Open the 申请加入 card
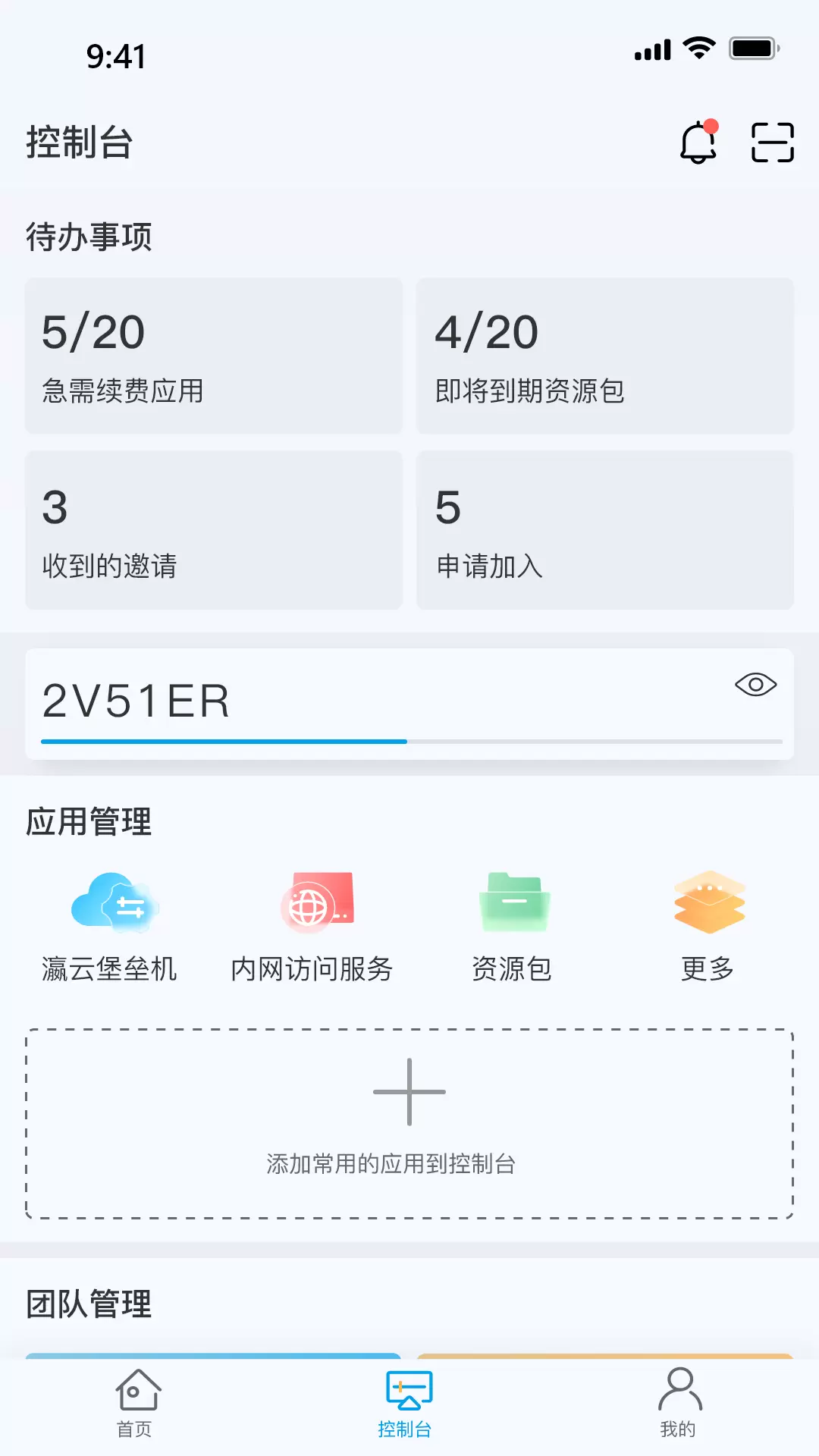The width and height of the screenshot is (819, 1456). [605, 530]
